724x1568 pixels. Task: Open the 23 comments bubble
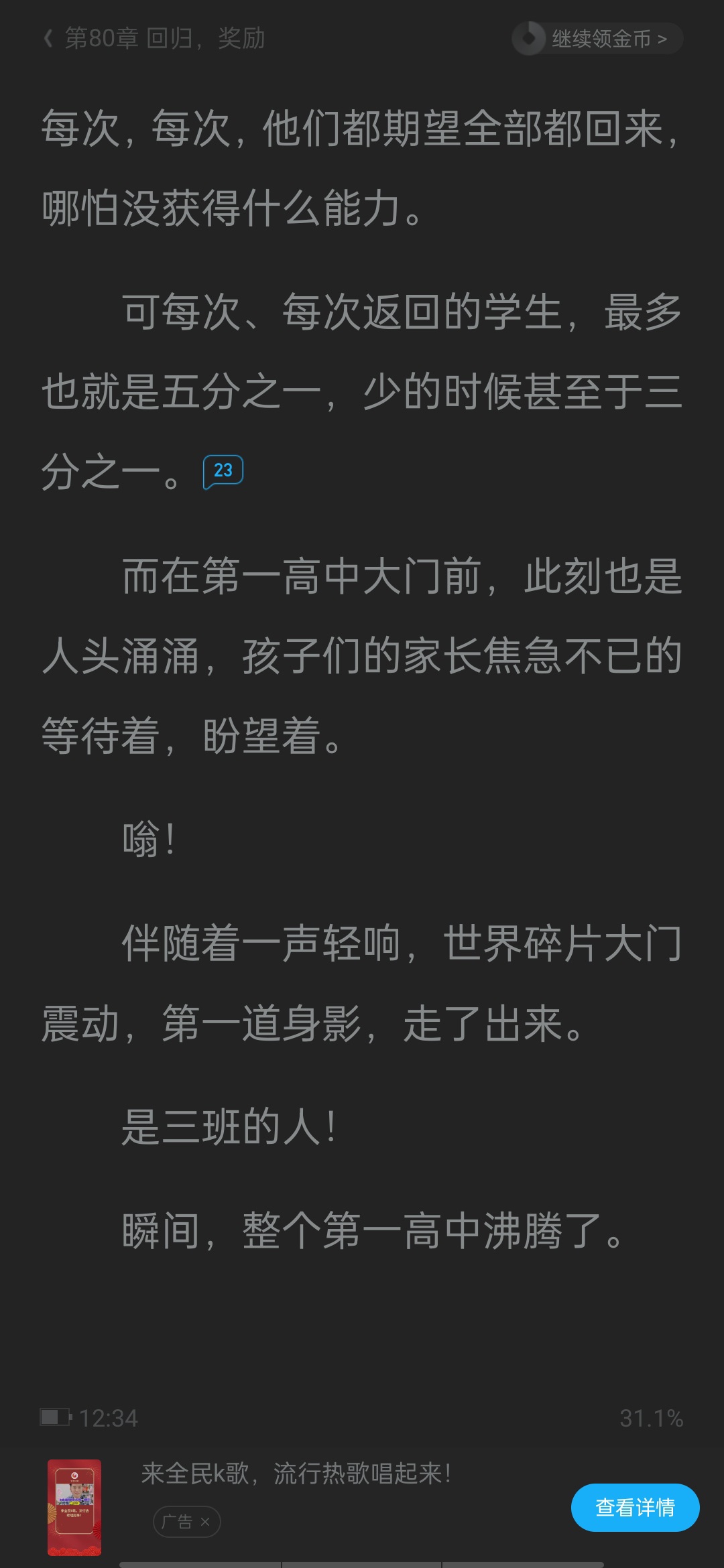[223, 471]
